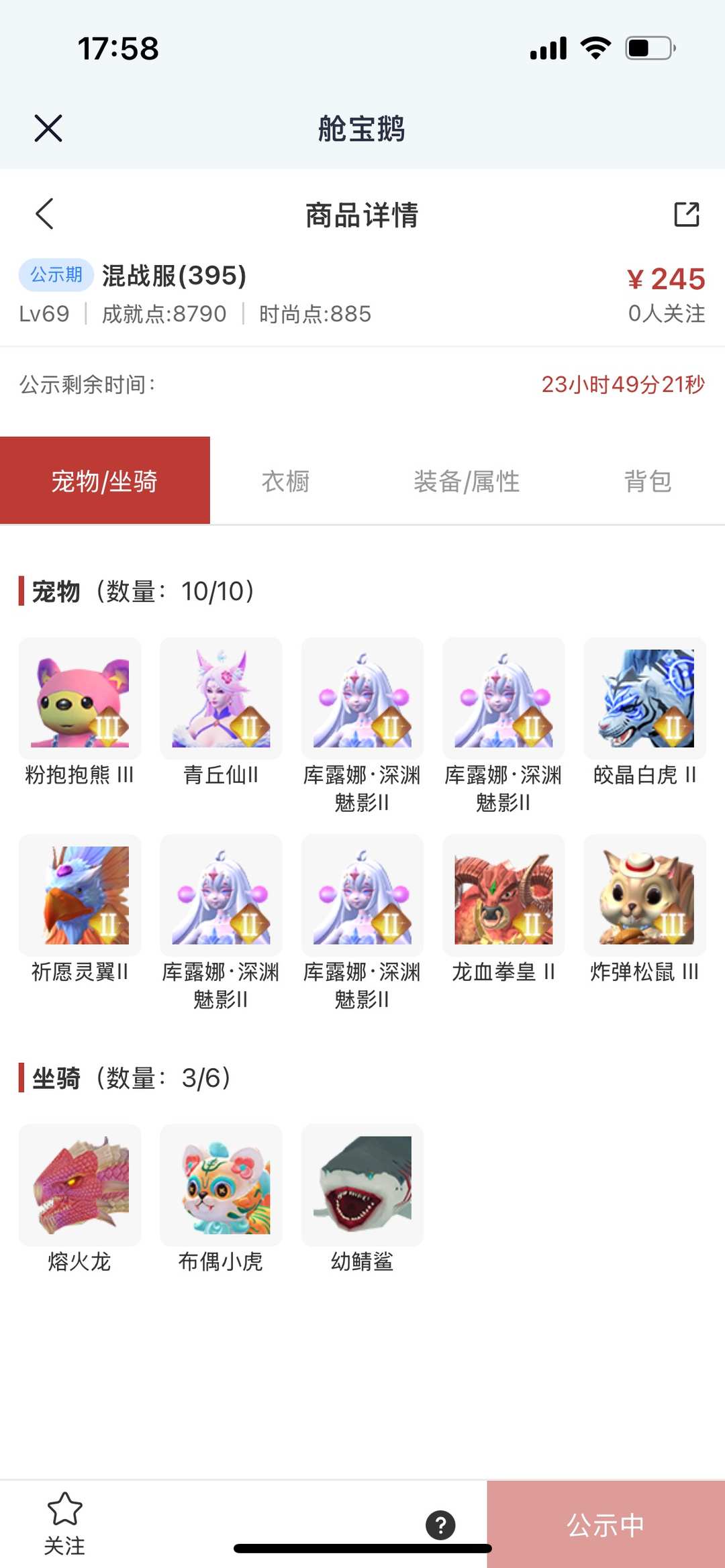Image resolution: width=725 pixels, height=1568 pixels.
Task: Tap the blue 公示期 label badge
Action: click(56, 274)
